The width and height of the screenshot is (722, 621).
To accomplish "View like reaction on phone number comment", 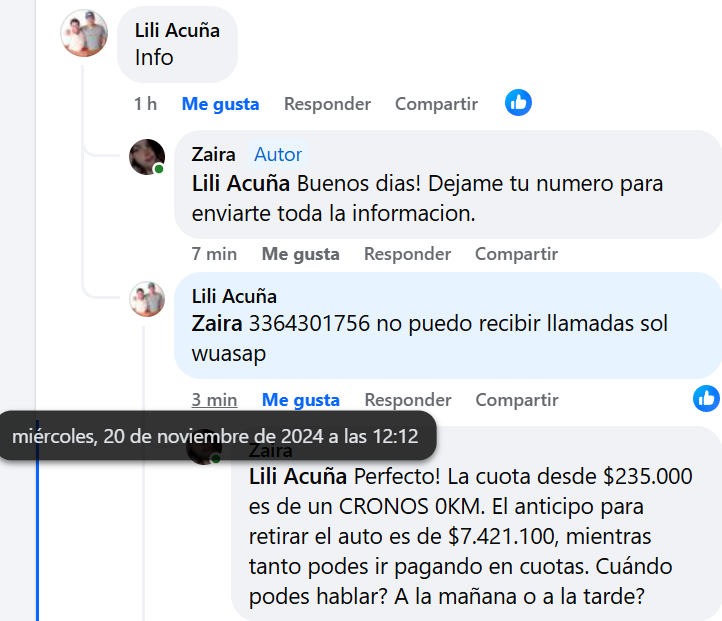I will tap(706, 398).
